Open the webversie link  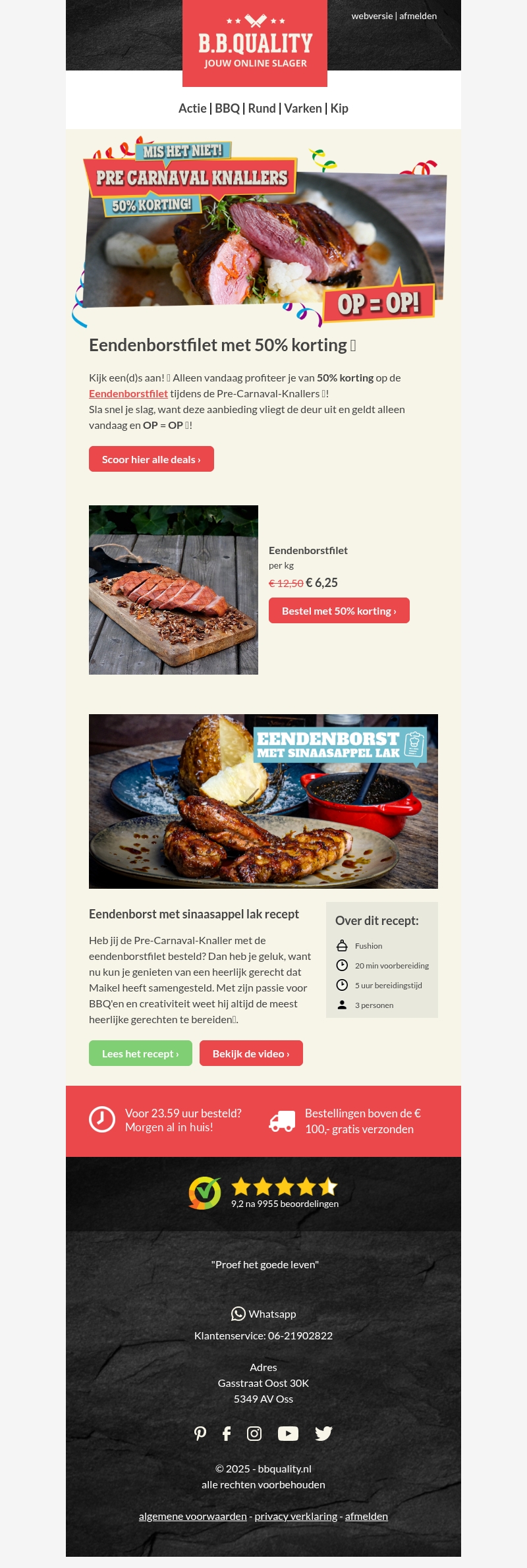tap(372, 16)
